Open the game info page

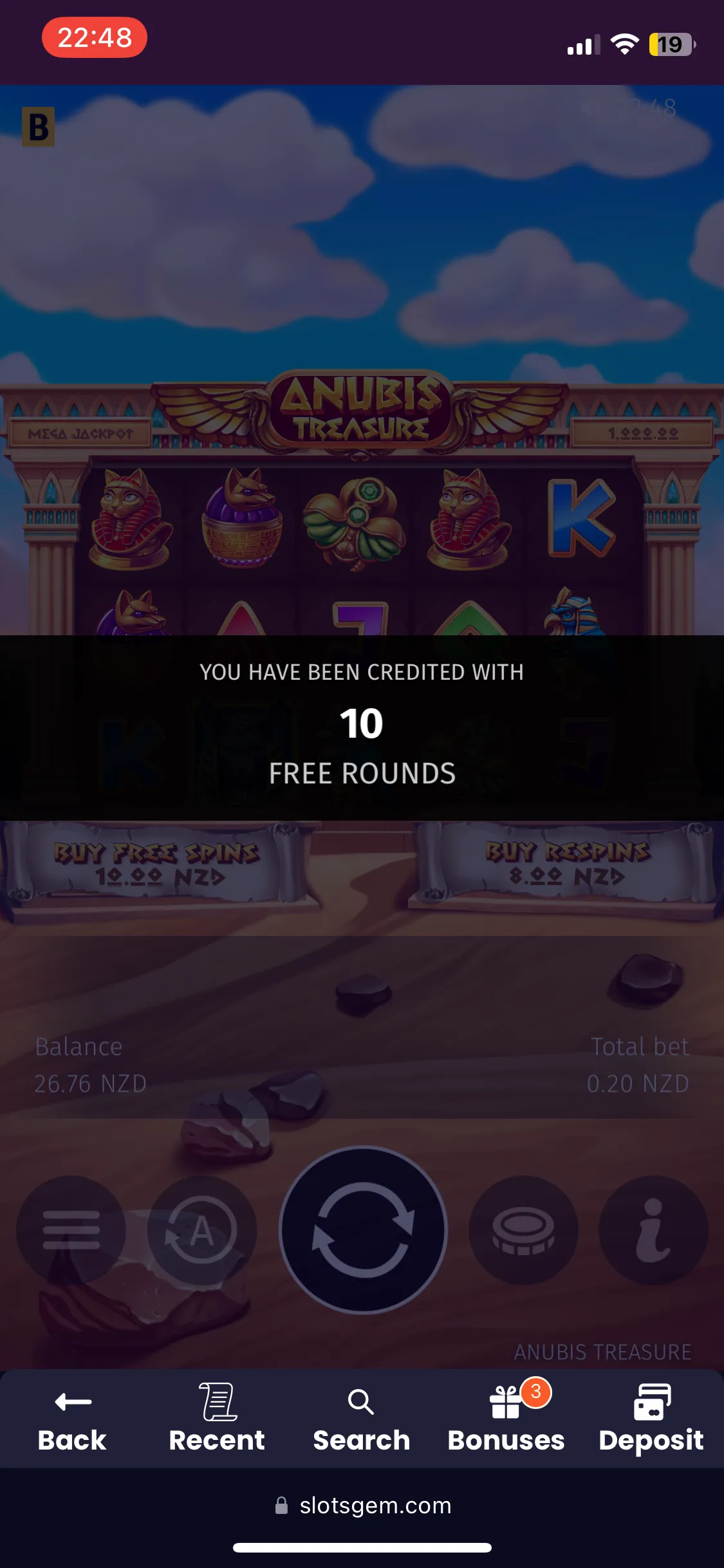pos(653,1230)
